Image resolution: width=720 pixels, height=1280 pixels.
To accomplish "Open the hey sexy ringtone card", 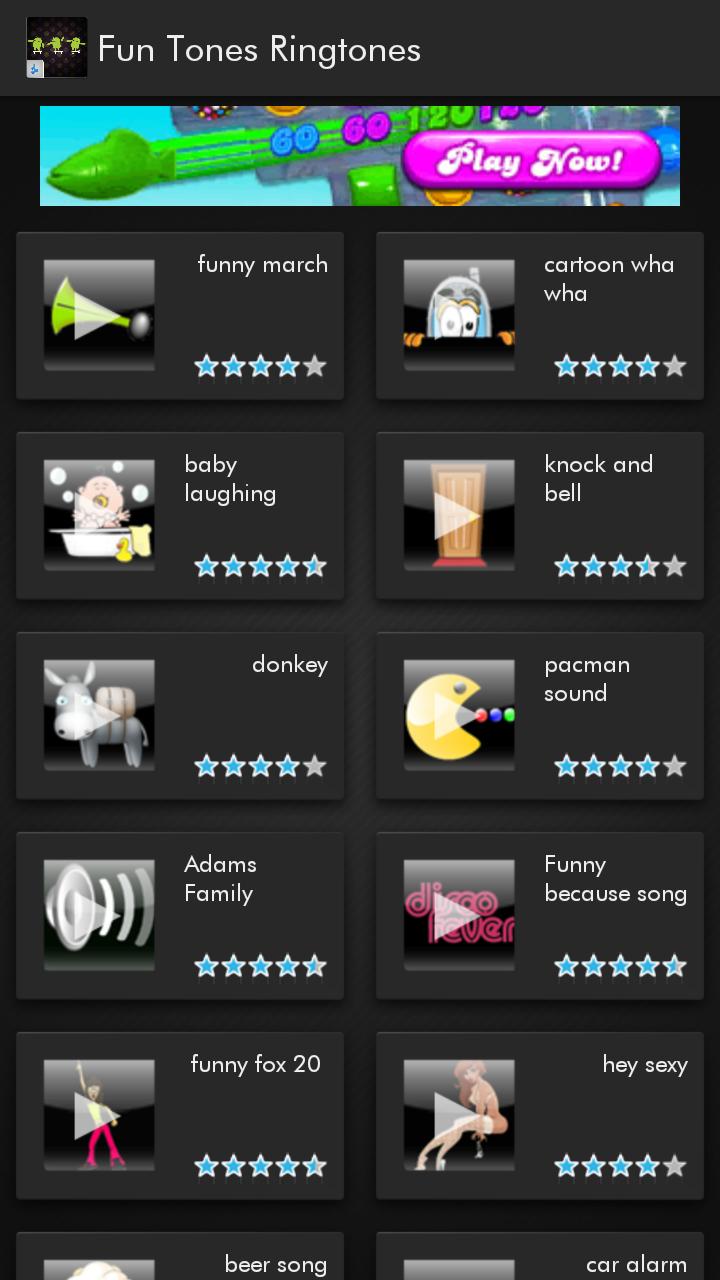I will pos(540,1116).
